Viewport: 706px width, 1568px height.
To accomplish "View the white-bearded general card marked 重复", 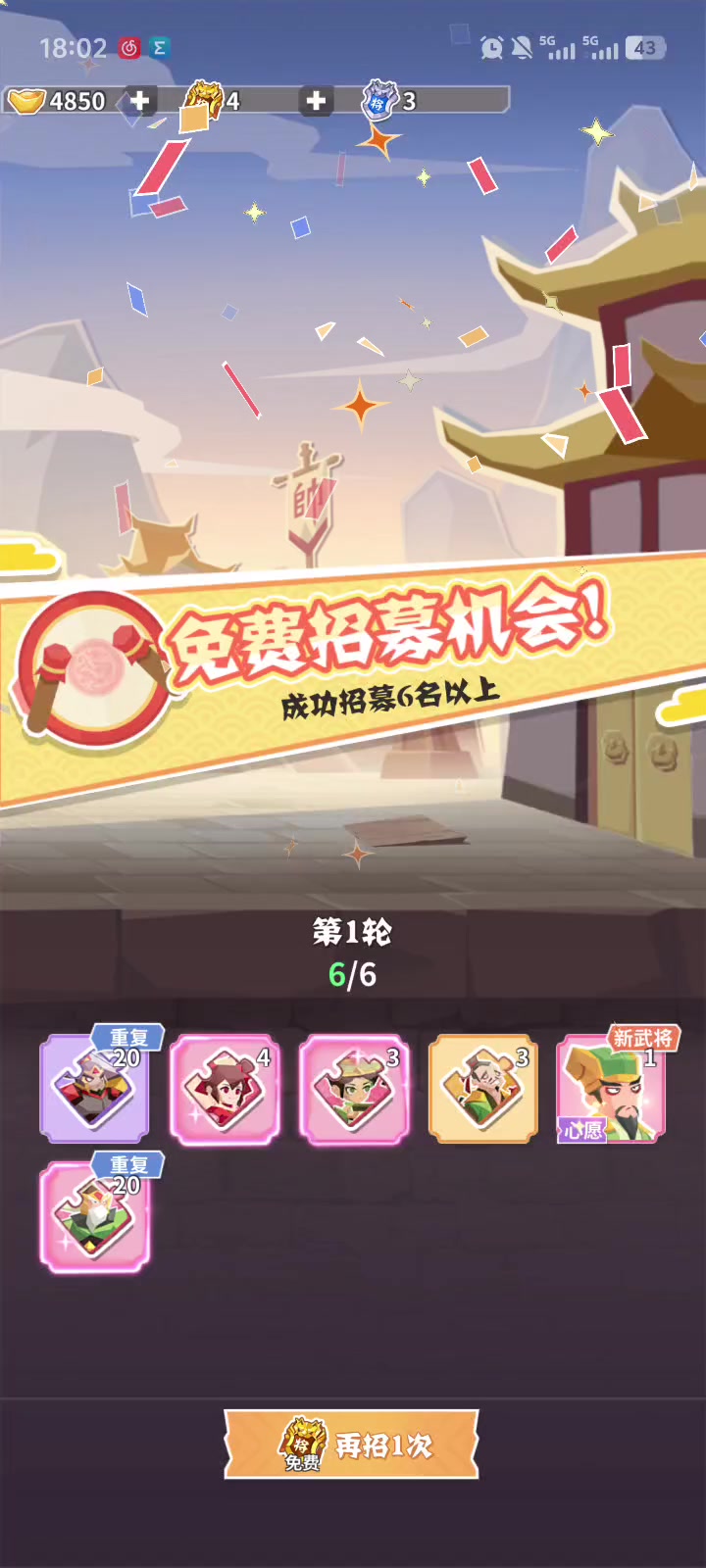I will coord(95,1217).
